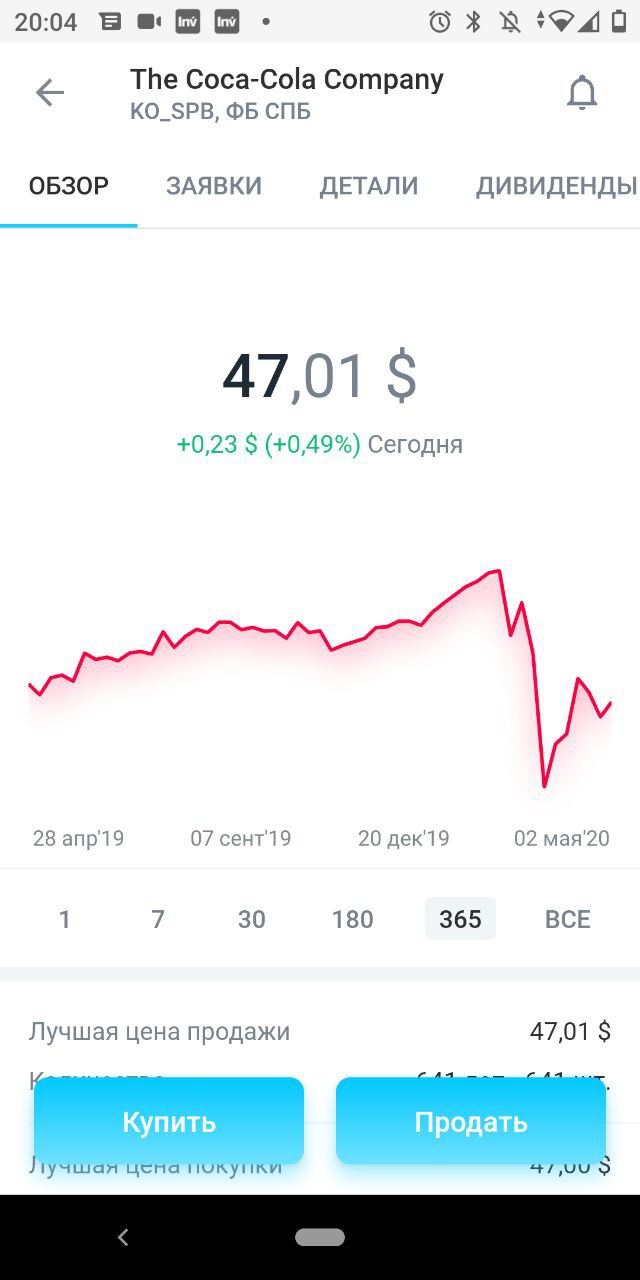Choose the 180-day chart range

coord(352,919)
